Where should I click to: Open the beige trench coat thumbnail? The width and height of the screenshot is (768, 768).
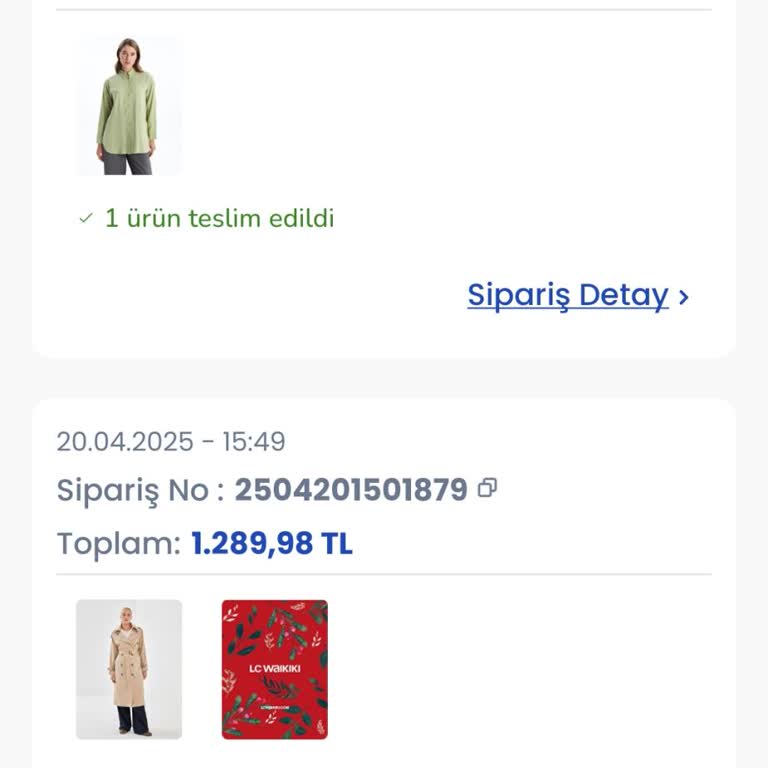(x=129, y=669)
